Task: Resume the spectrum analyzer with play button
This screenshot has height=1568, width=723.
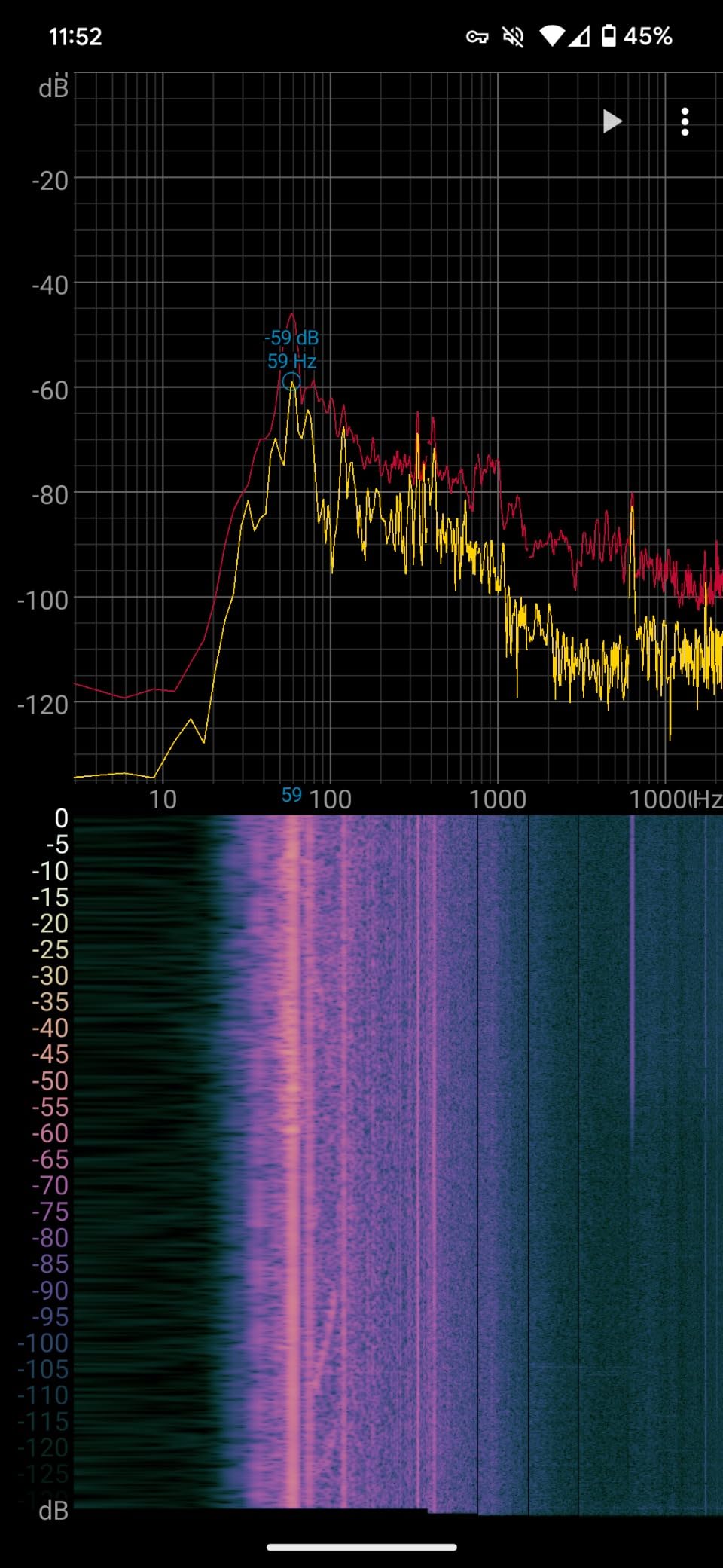Action: 612,121
